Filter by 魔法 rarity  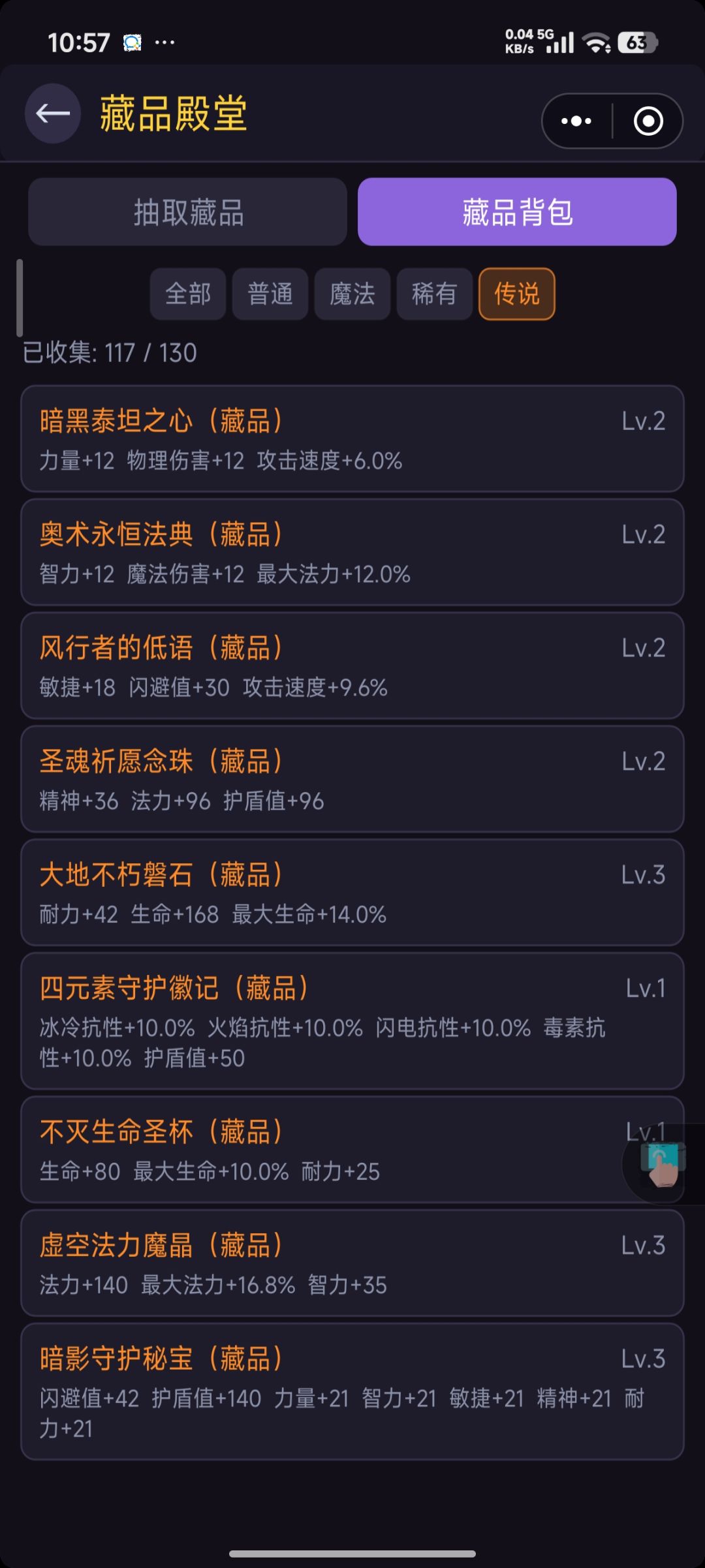(352, 294)
